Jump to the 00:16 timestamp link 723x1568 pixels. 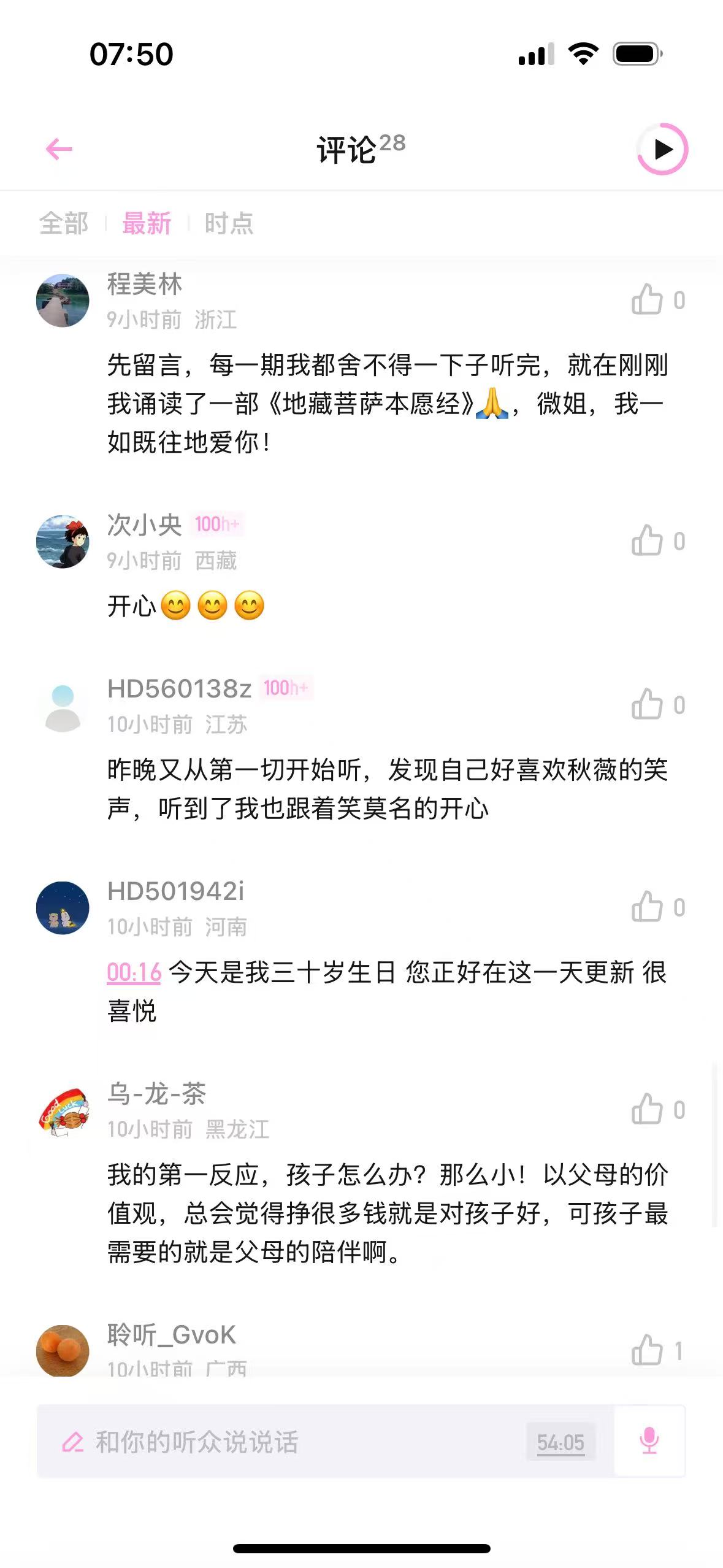pyautogui.click(x=134, y=973)
